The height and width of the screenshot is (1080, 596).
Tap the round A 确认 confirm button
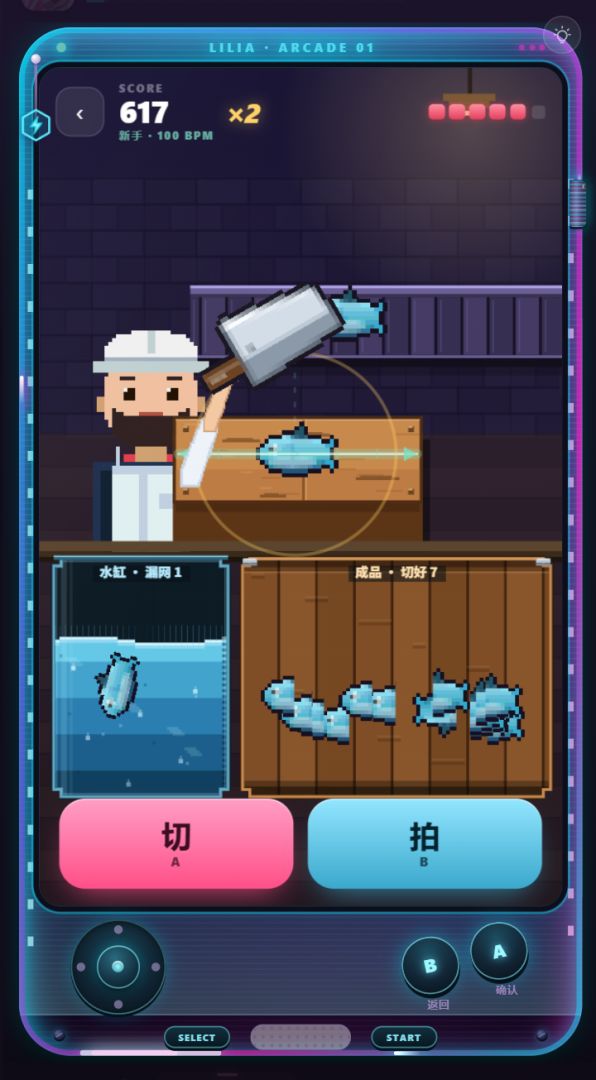pyautogui.click(x=499, y=951)
